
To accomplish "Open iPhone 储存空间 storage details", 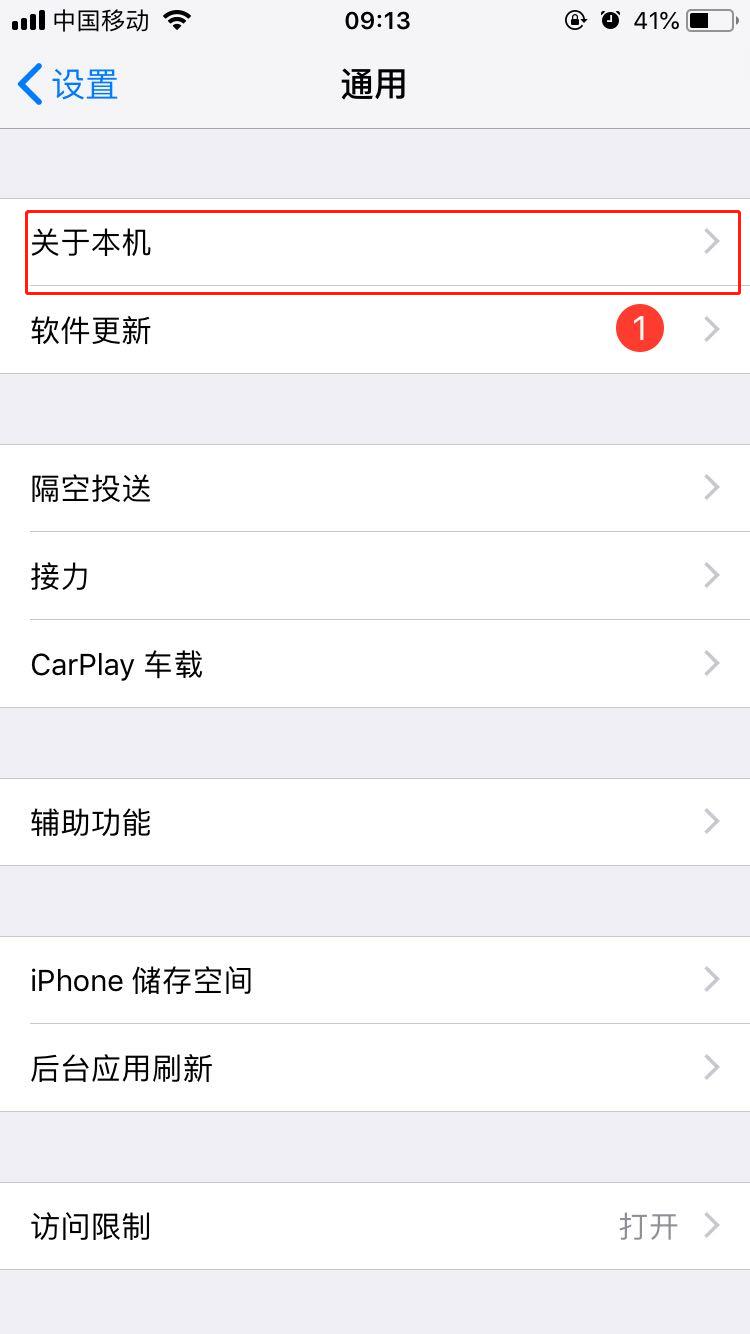I will (x=375, y=980).
